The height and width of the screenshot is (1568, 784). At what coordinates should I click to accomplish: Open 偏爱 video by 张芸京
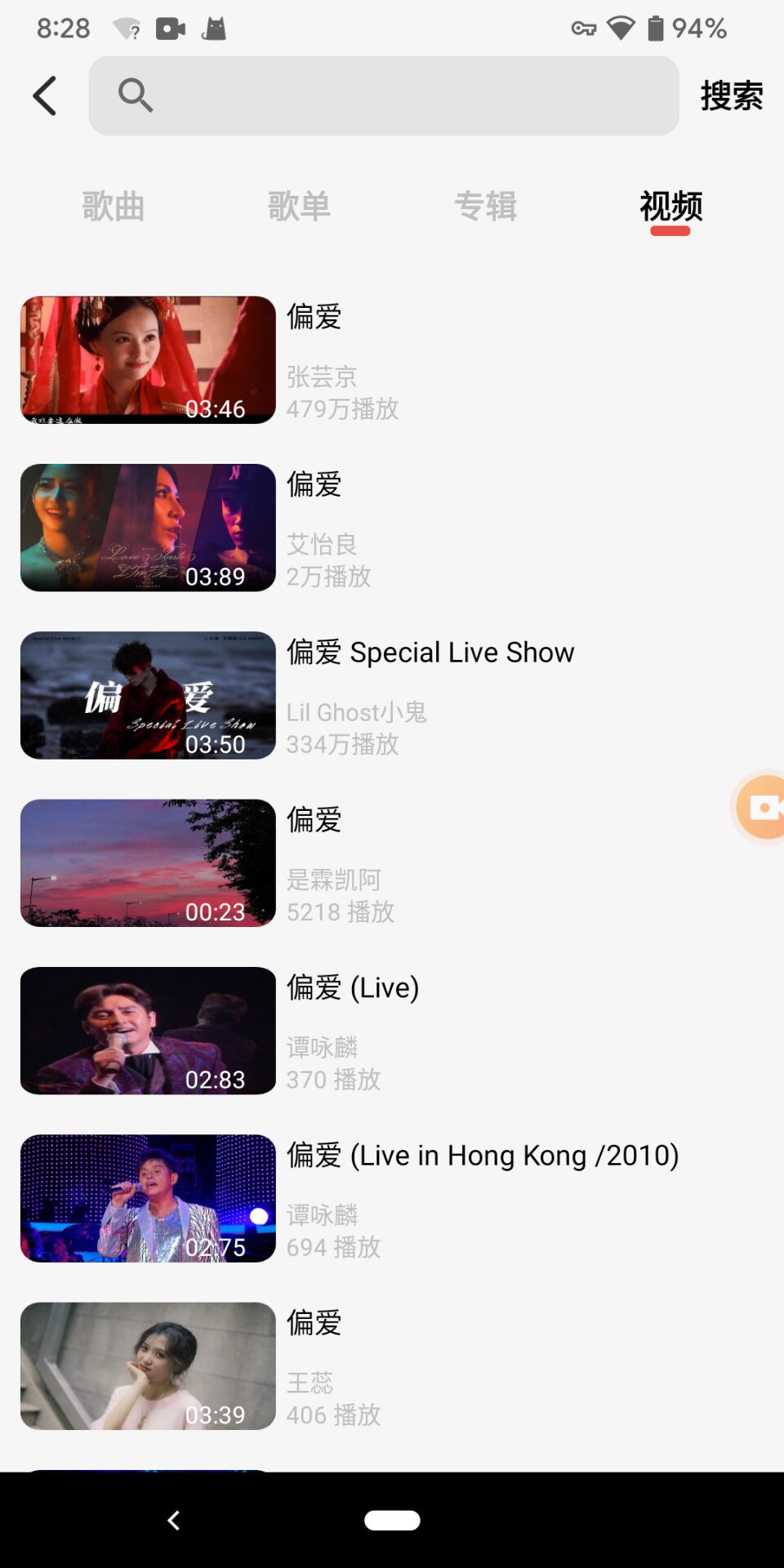[x=148, y=360]
